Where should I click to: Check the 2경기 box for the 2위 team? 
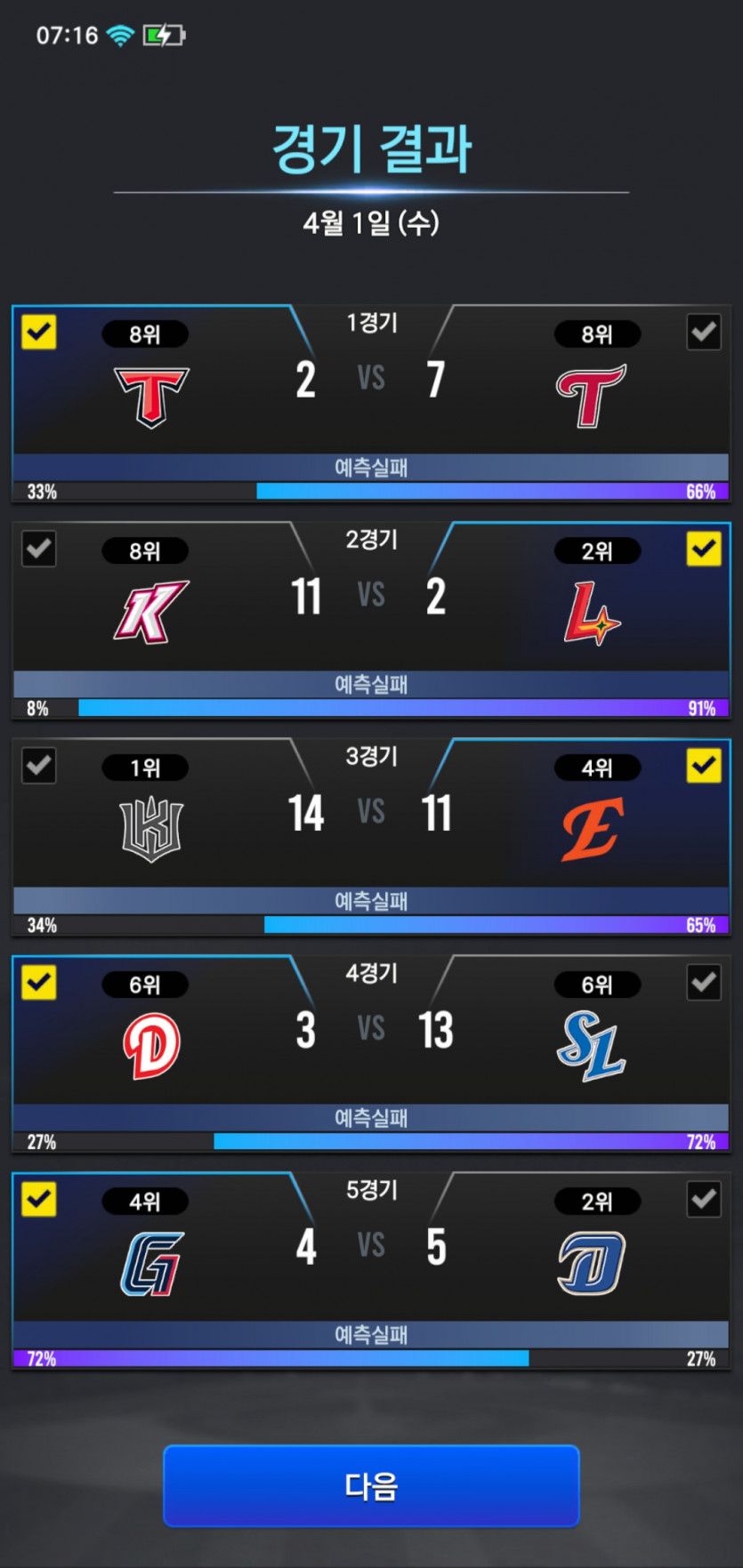704,549
